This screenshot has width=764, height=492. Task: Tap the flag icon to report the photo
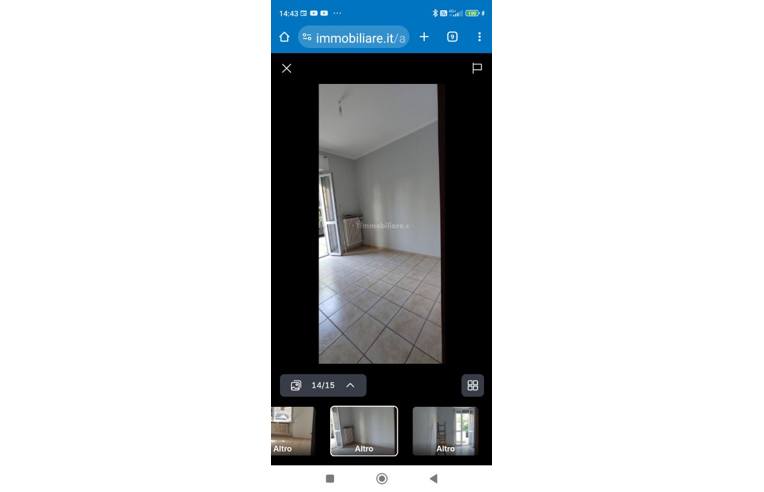tap(477, 68)
